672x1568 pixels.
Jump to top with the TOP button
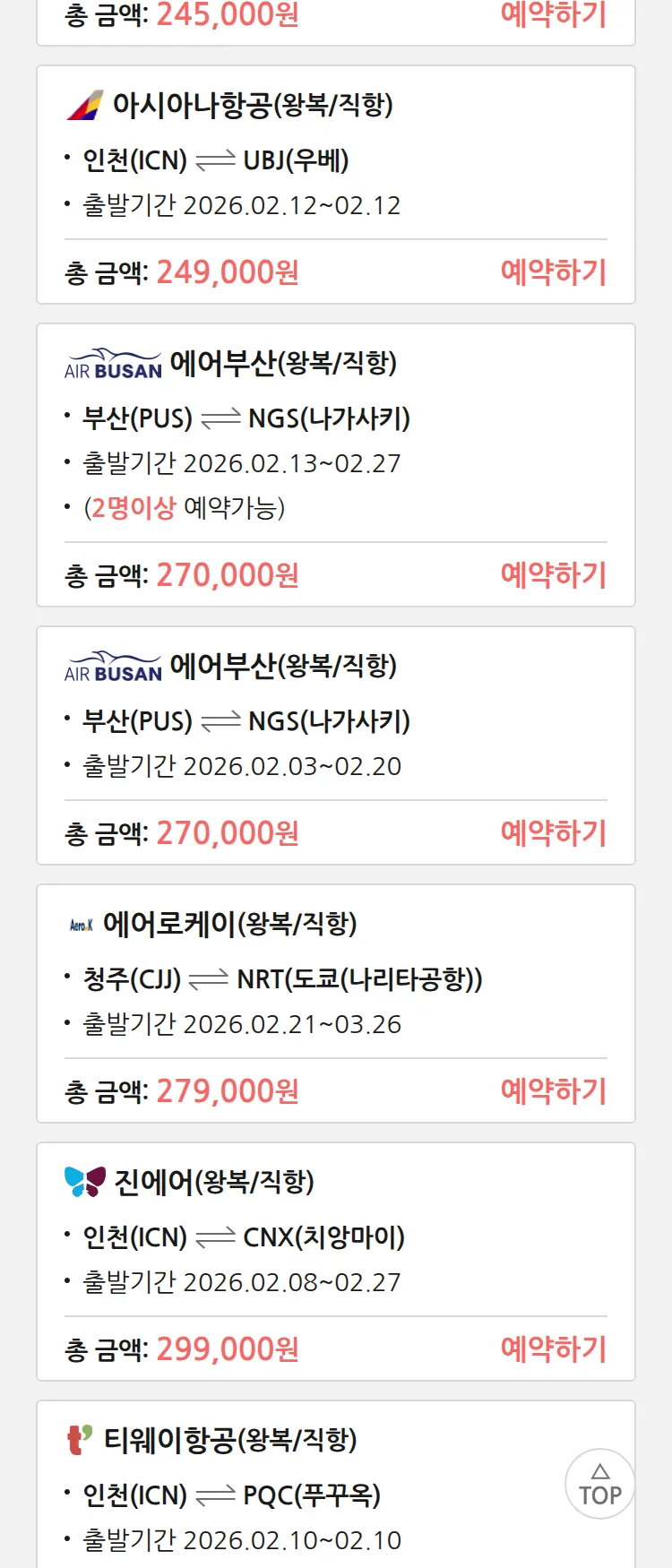click(599, 1484)
